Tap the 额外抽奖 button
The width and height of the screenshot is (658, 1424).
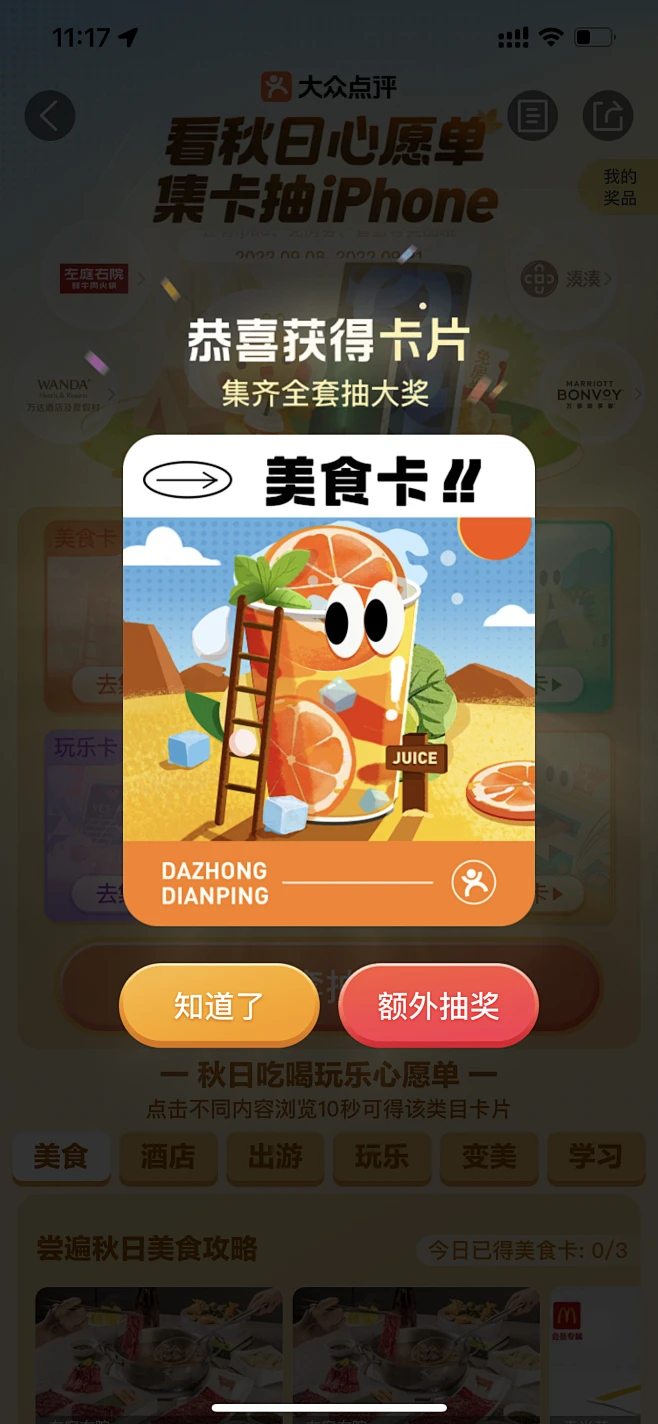coord(438,1006)
